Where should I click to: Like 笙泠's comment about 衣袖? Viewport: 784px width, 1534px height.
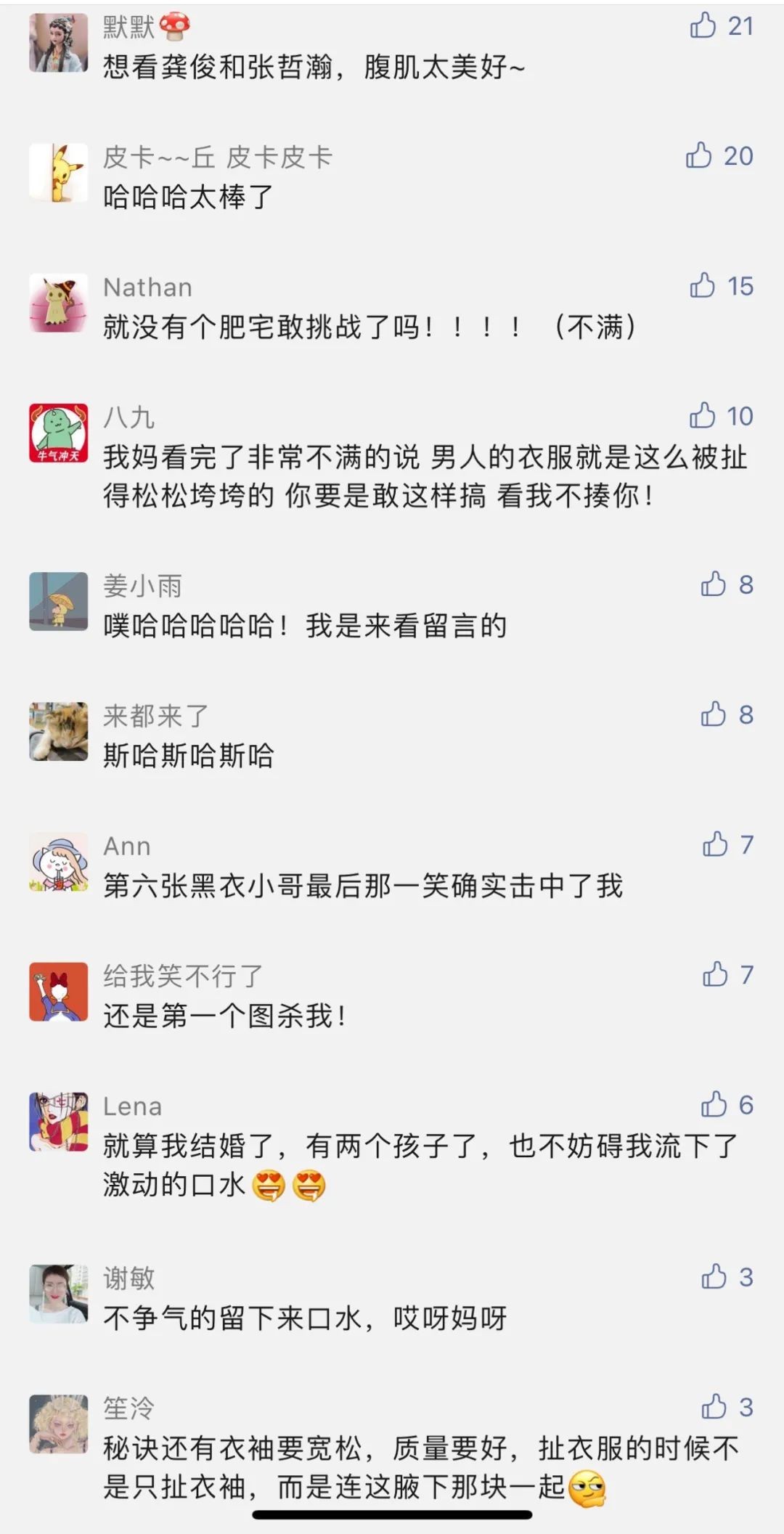click(714, 1406)
